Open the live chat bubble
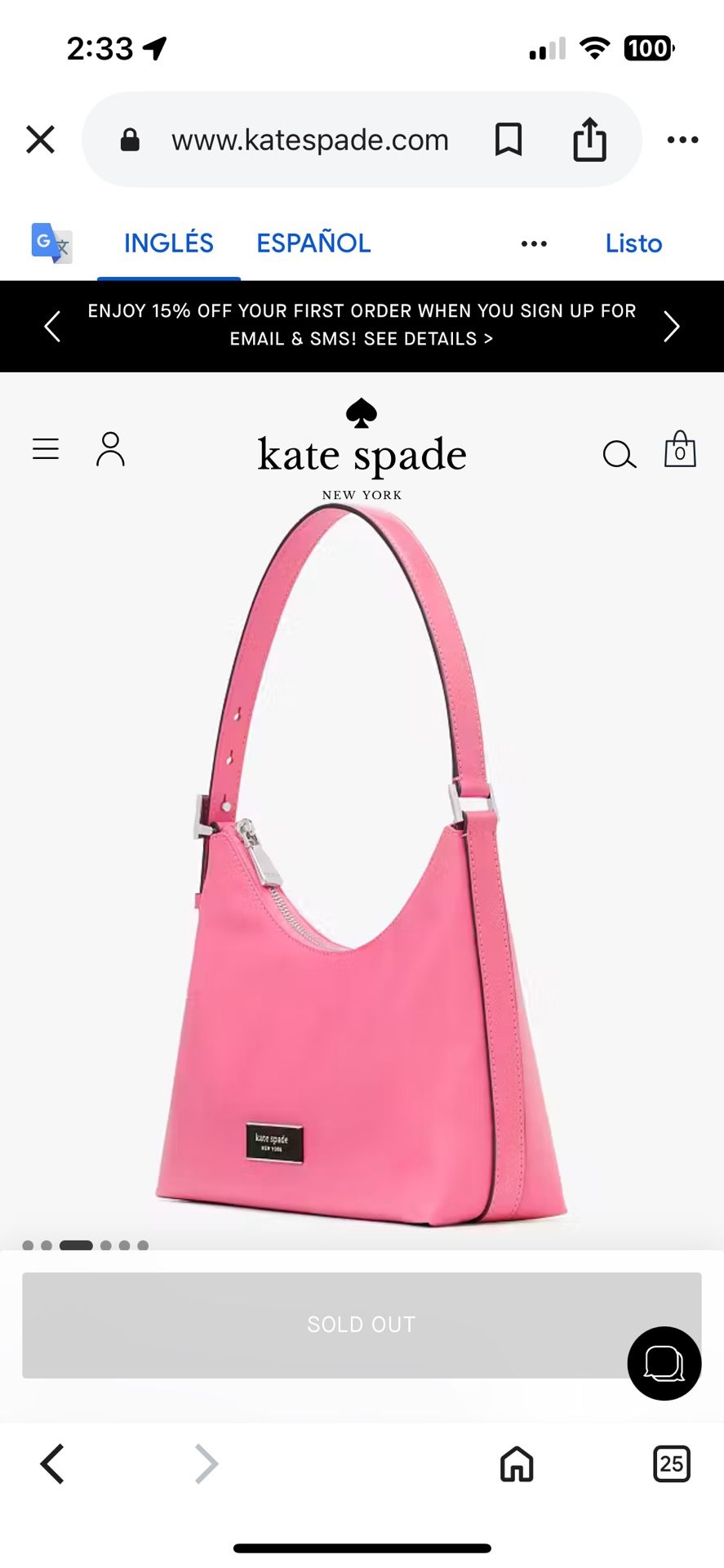This screenshot has height=1568, width=724. (x=664, y=1363)
